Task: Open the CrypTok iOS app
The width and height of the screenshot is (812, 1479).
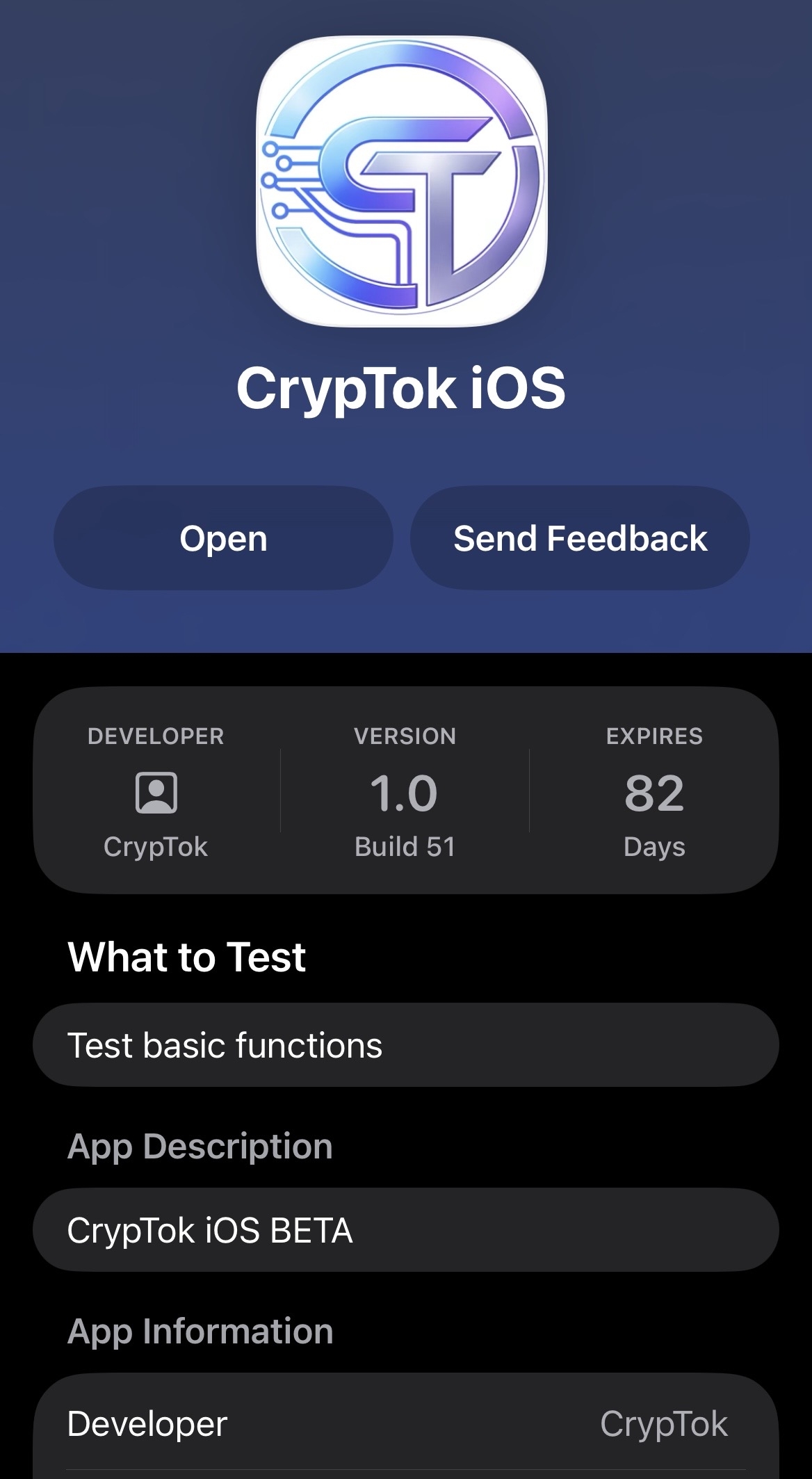Action: click(223, 538)
